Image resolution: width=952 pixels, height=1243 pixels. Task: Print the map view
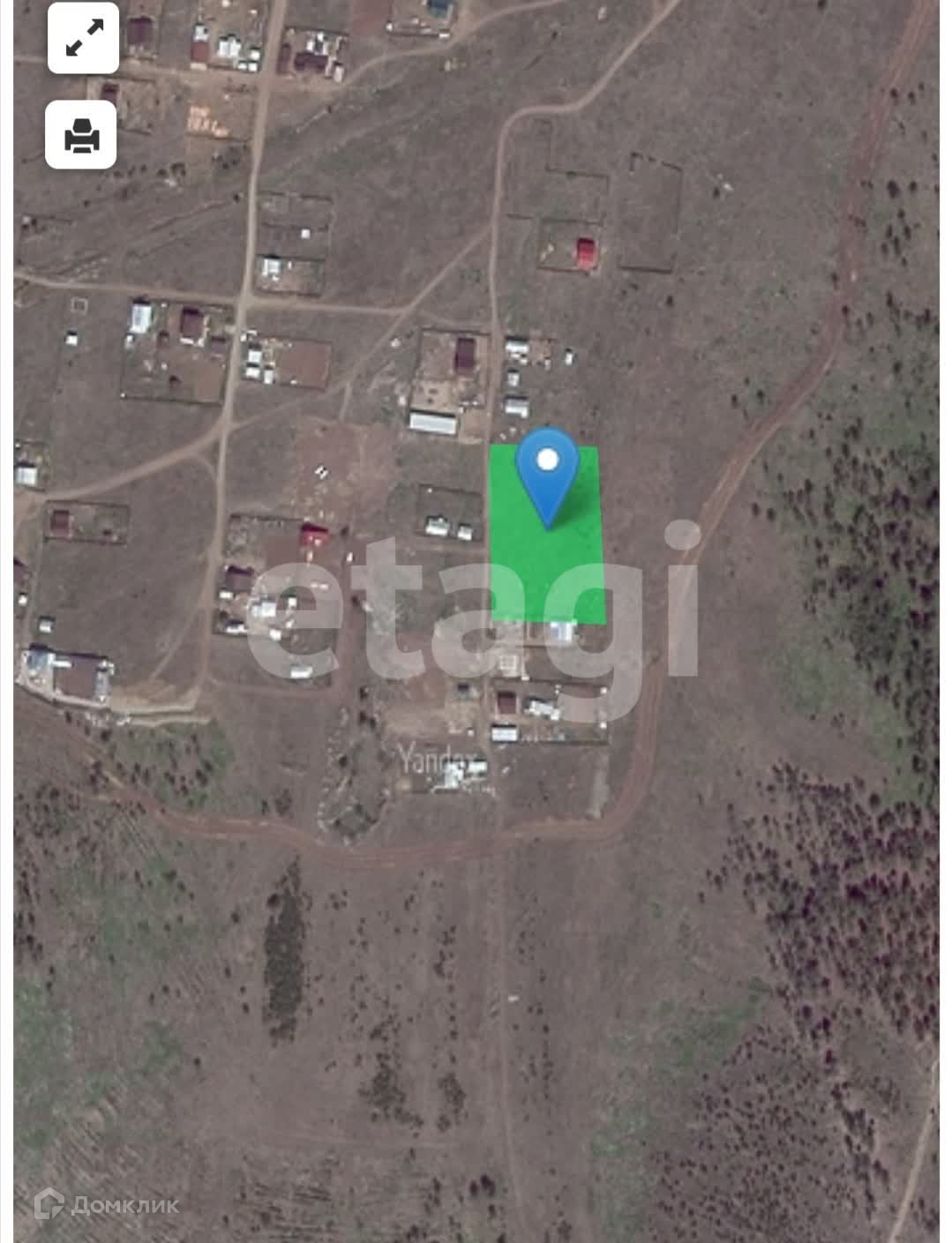coord(81,135)
